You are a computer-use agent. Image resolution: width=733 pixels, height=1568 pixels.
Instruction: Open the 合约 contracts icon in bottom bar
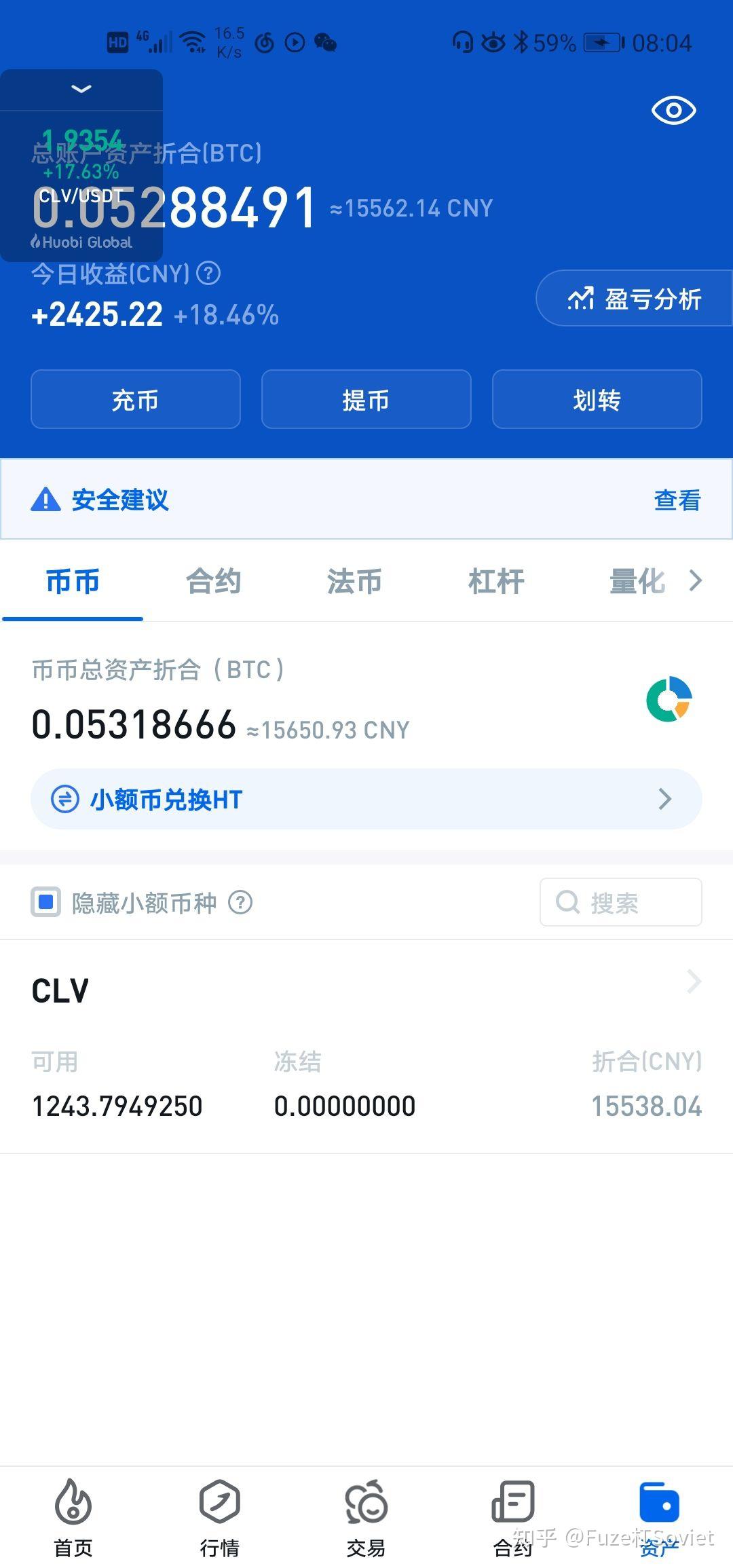pyautogui.click(x=512, y=1505)
